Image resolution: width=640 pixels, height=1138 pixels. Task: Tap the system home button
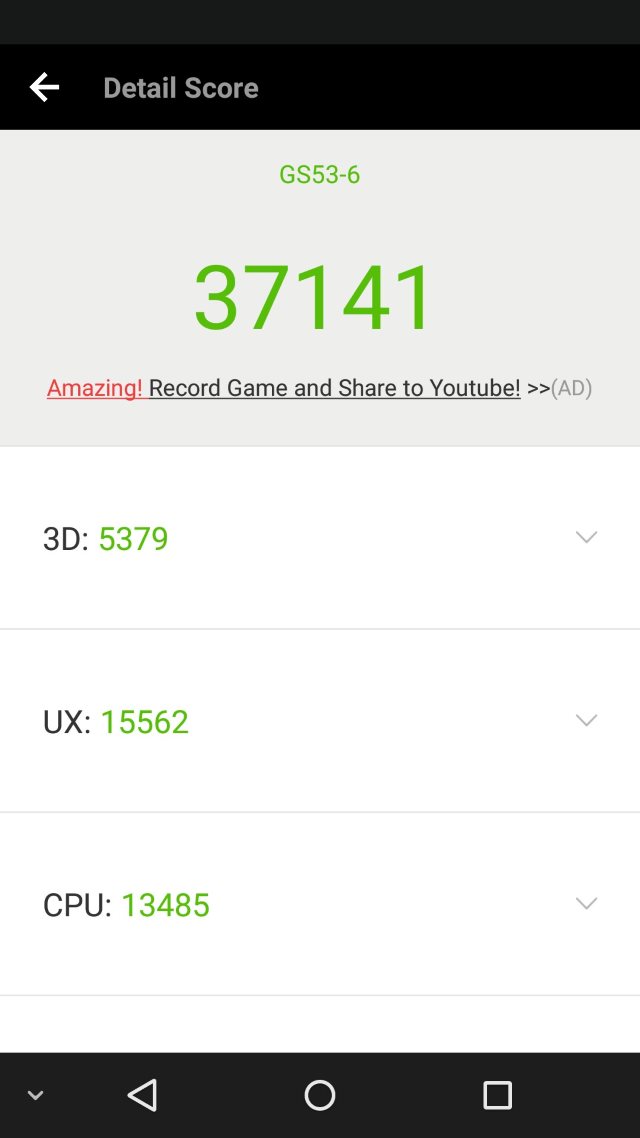(x=320, y=1095)
